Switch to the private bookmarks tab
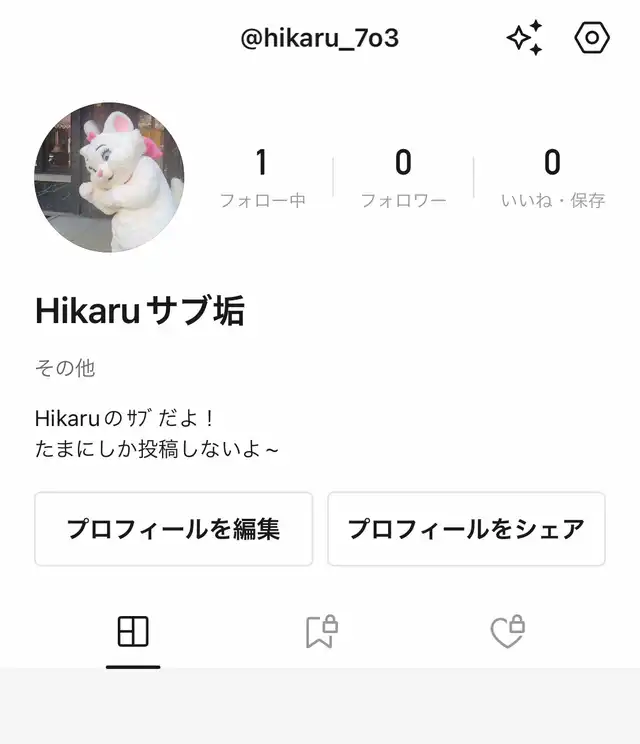640x744 pixels. [x=321, y=632]
